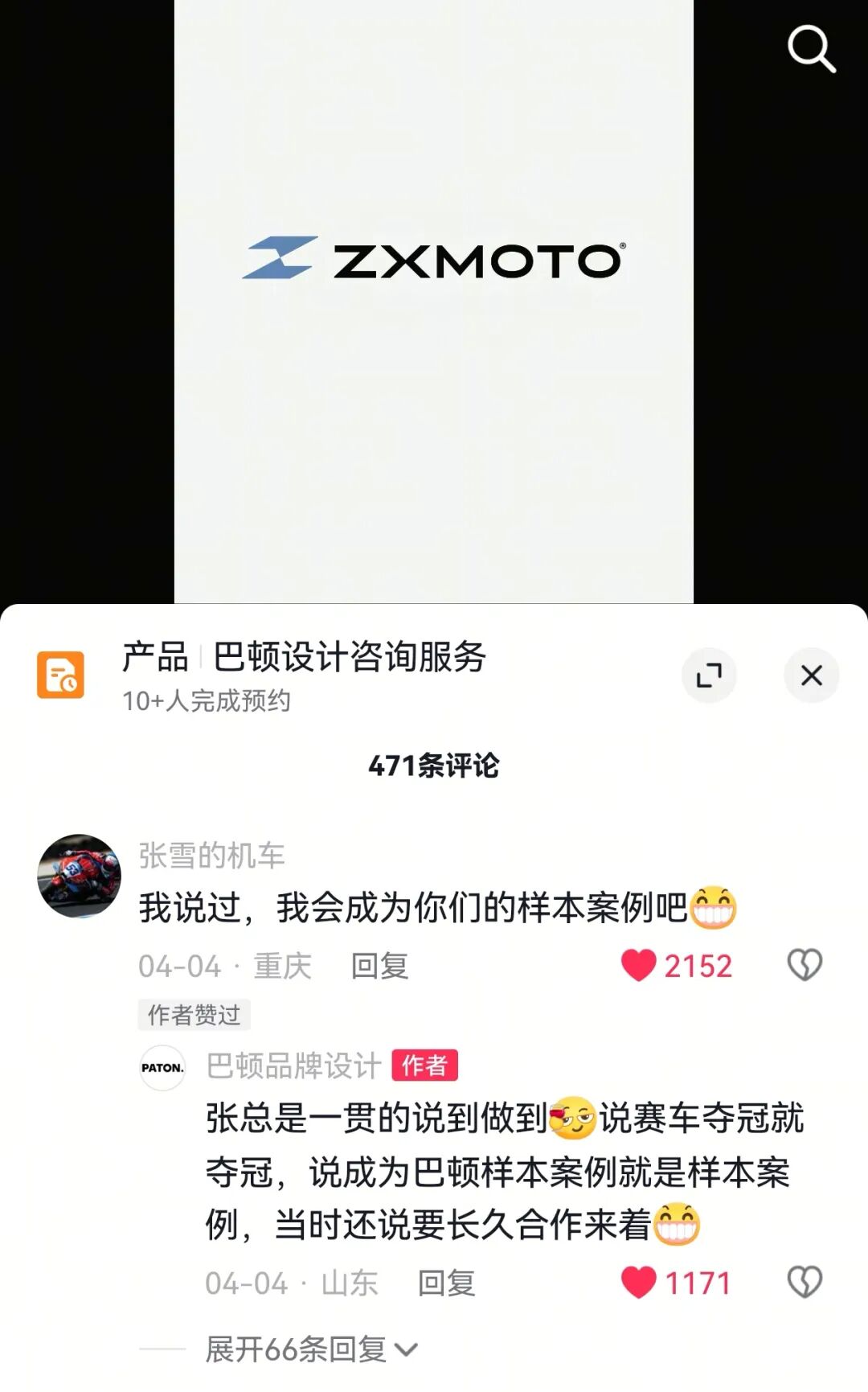The width and height of the screenshot is (868, 1392).
Task: Reply to 张雪的机车's comment
Action: 379,966
